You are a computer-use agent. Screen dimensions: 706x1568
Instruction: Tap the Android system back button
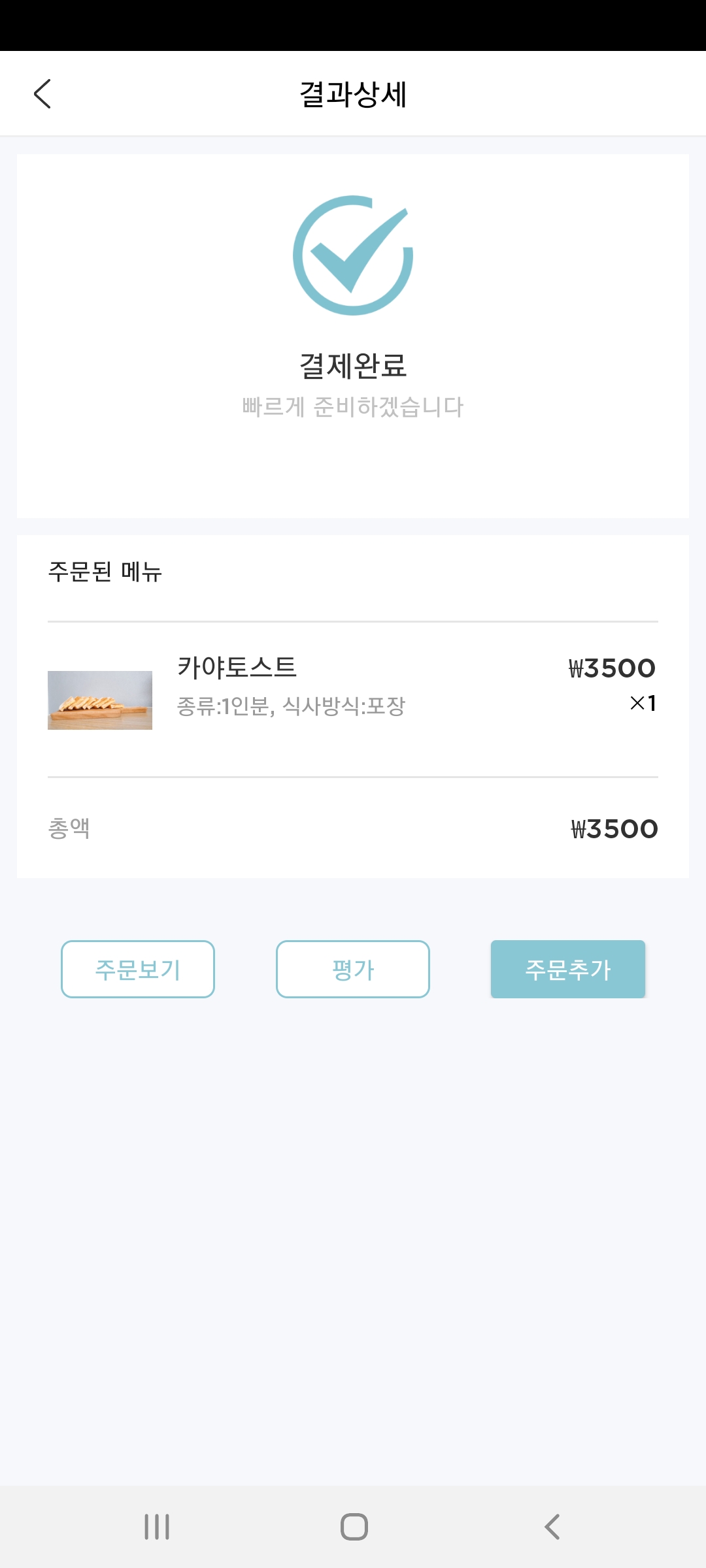tap(551, 1528)
